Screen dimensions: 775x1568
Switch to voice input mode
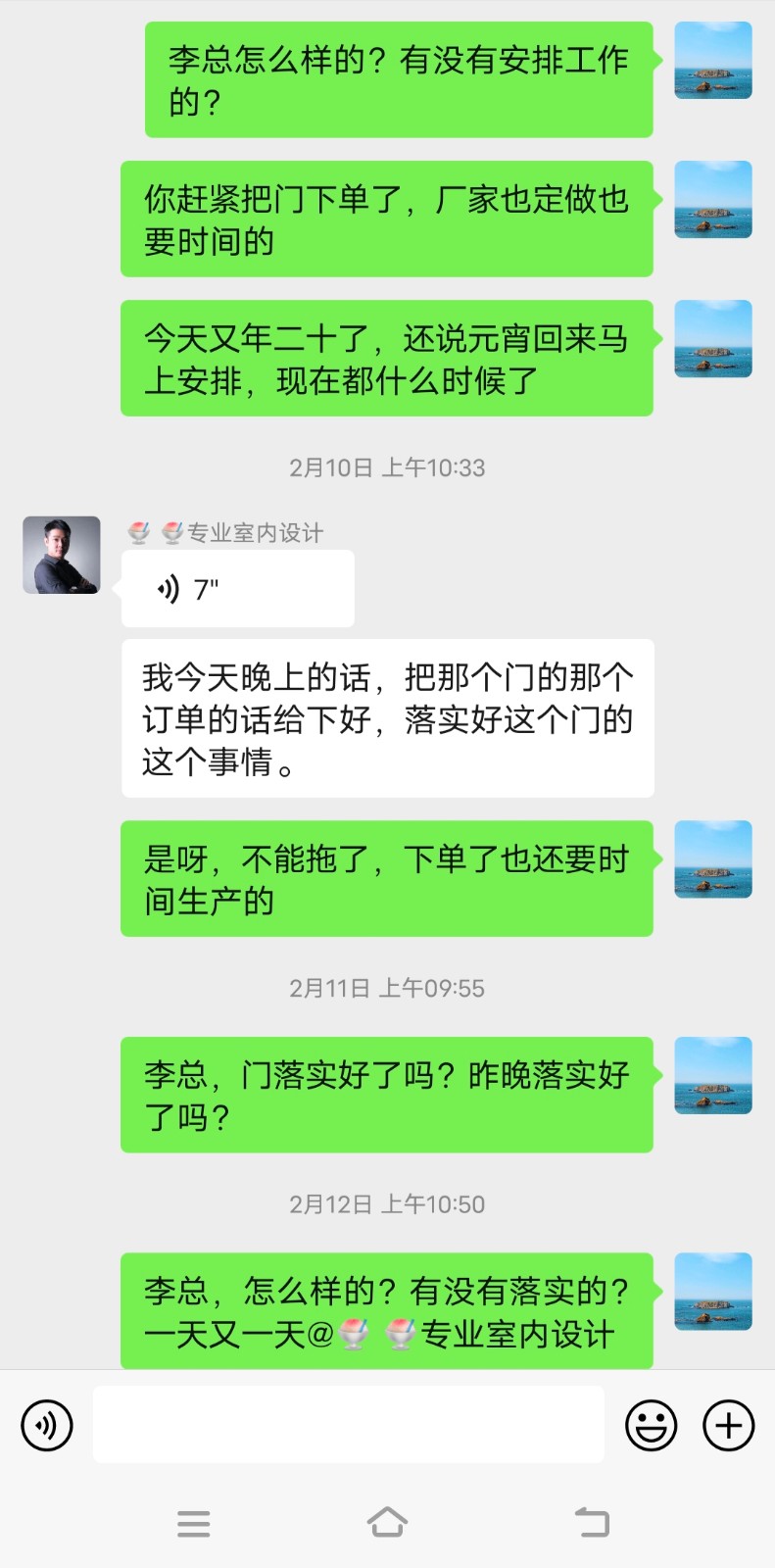coord(47,1424)
